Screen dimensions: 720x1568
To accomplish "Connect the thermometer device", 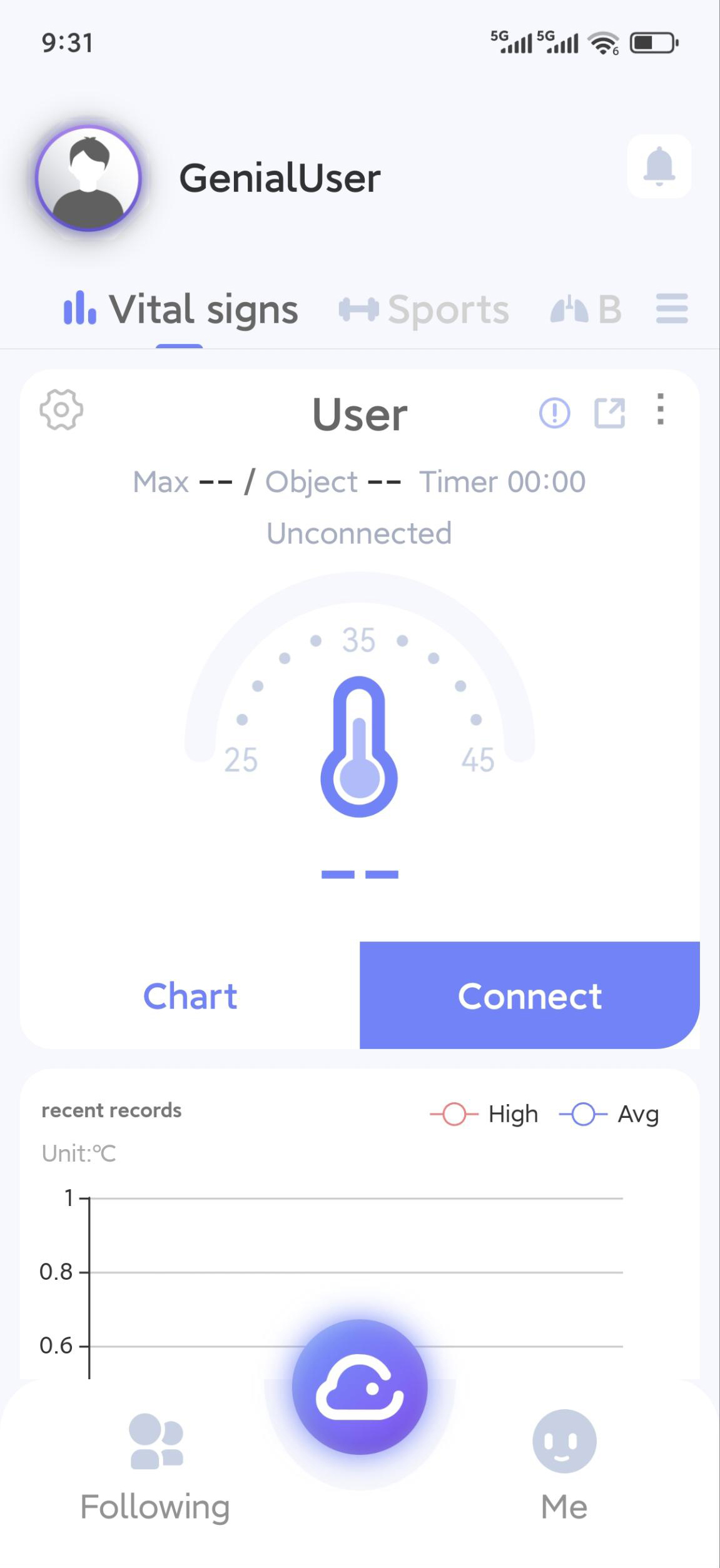I will 529,996.
